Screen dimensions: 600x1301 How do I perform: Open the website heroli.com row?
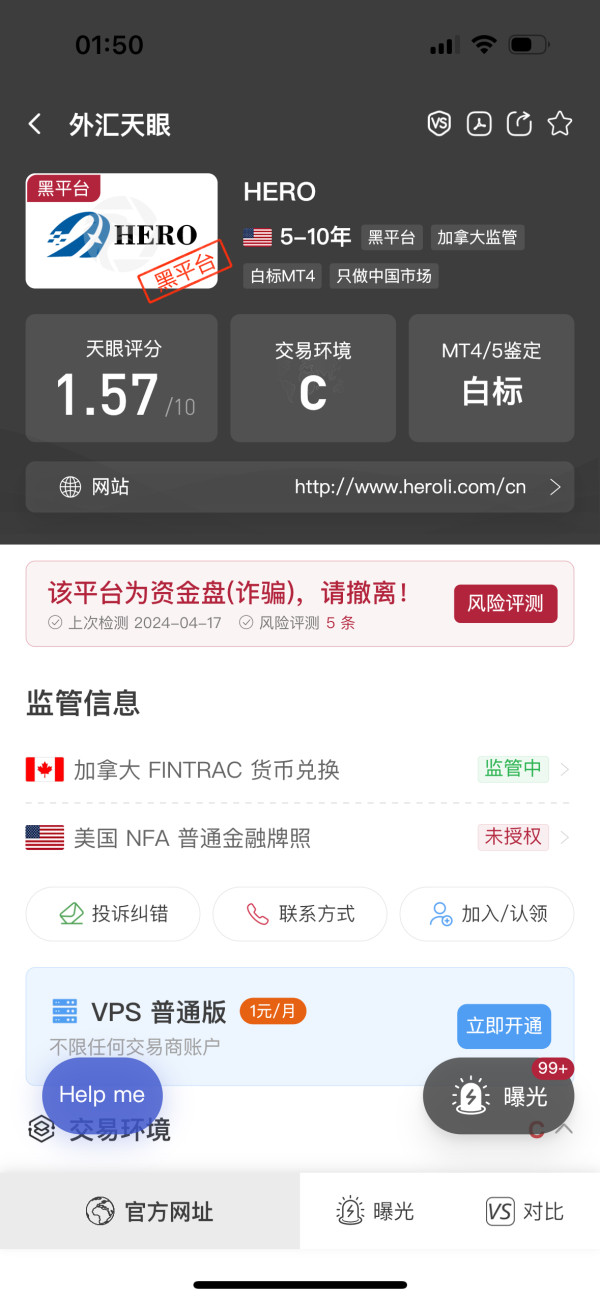click(300, 487)
